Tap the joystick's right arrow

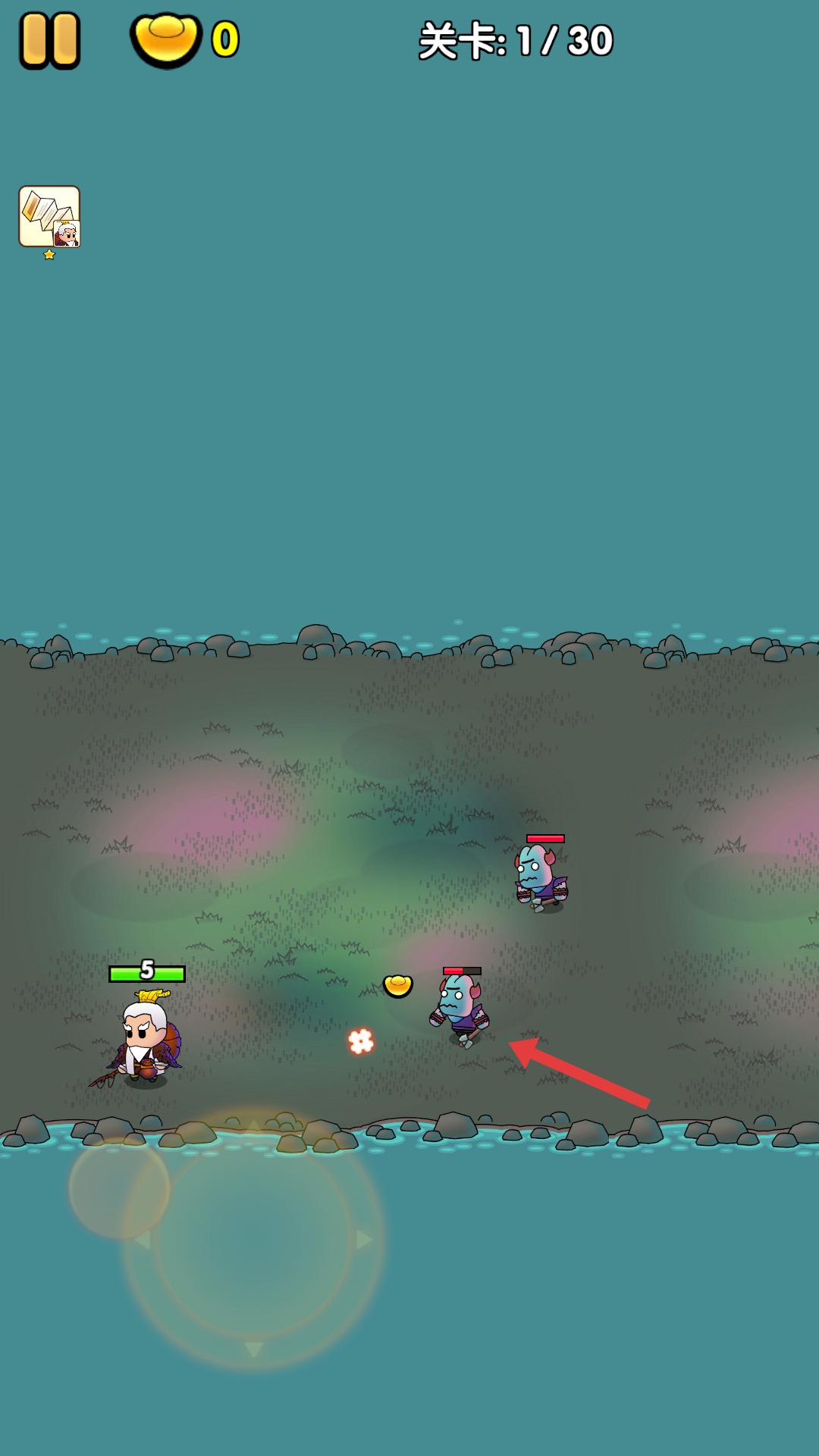(364, 1239)
